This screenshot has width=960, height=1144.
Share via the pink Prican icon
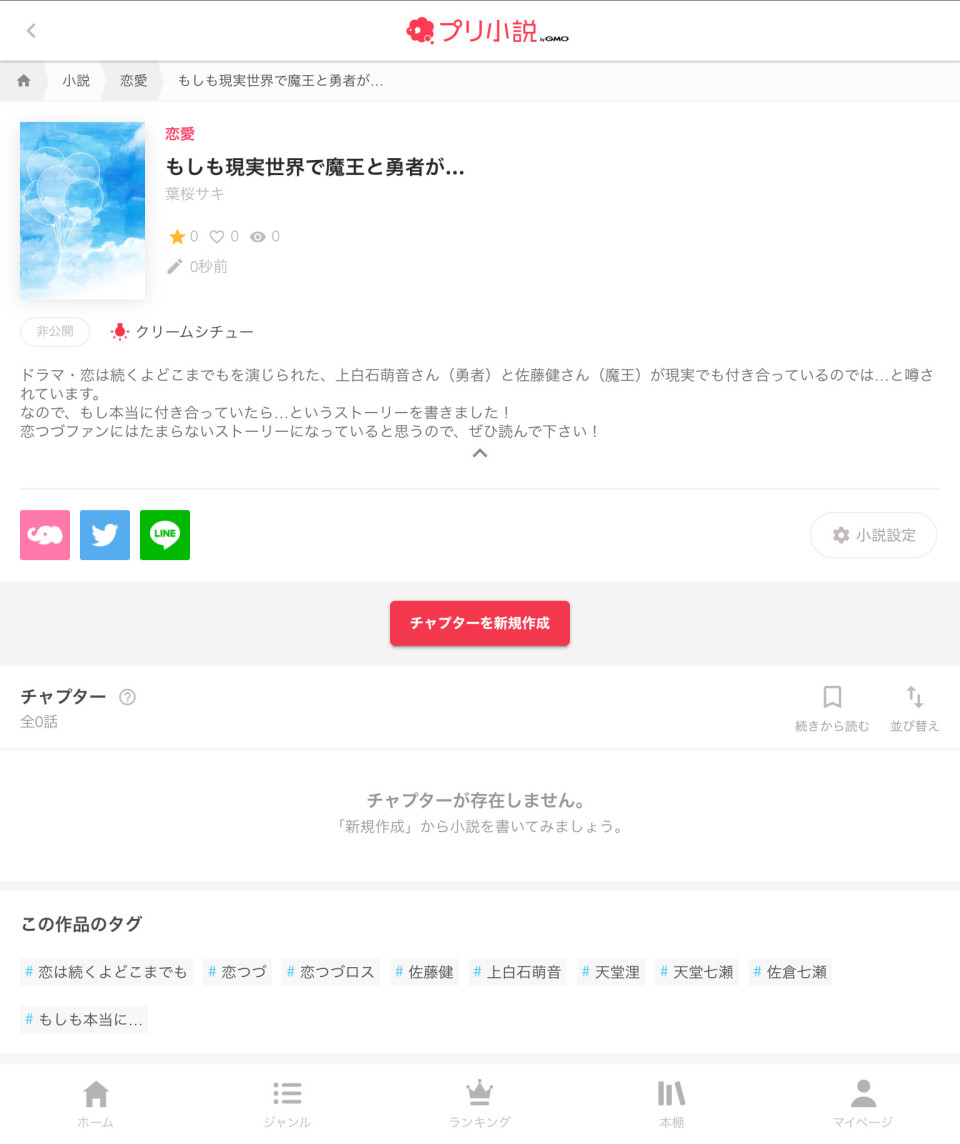coord(45,535)
